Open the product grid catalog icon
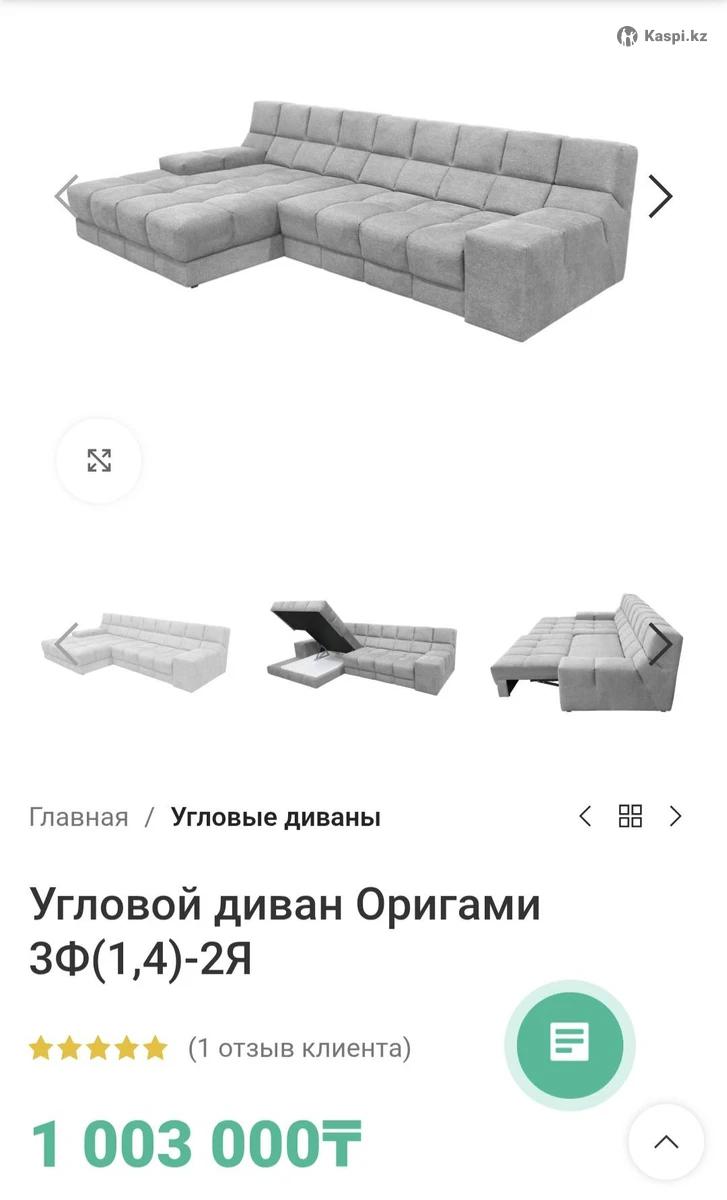727x1200 pixels. (x=631, y=816)
